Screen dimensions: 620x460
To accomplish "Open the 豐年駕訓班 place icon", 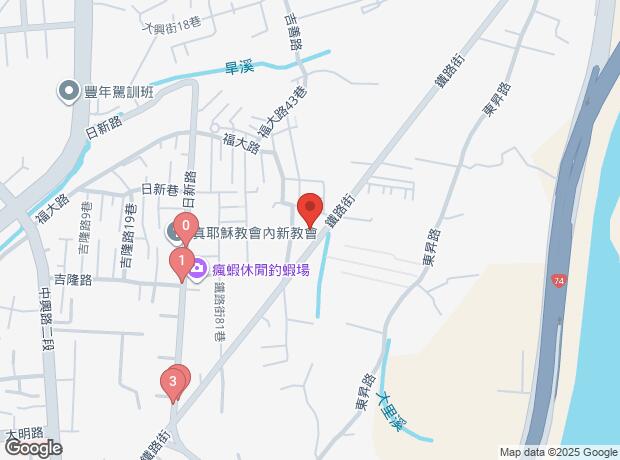I will click(x=69, y=93).
